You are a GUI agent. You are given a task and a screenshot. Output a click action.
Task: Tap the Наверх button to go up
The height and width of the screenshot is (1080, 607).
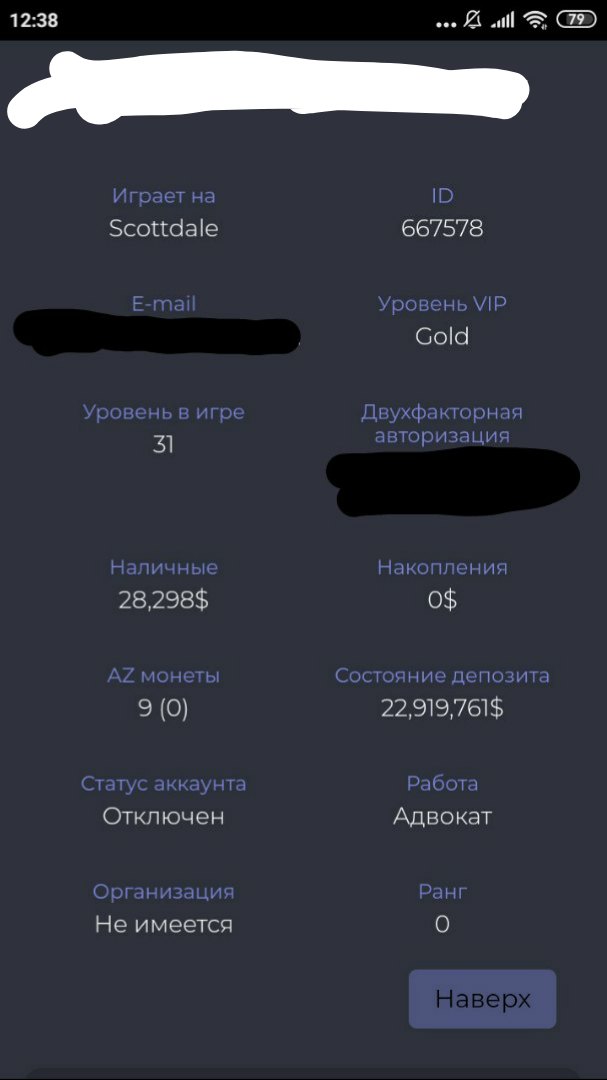pos(482,999)
